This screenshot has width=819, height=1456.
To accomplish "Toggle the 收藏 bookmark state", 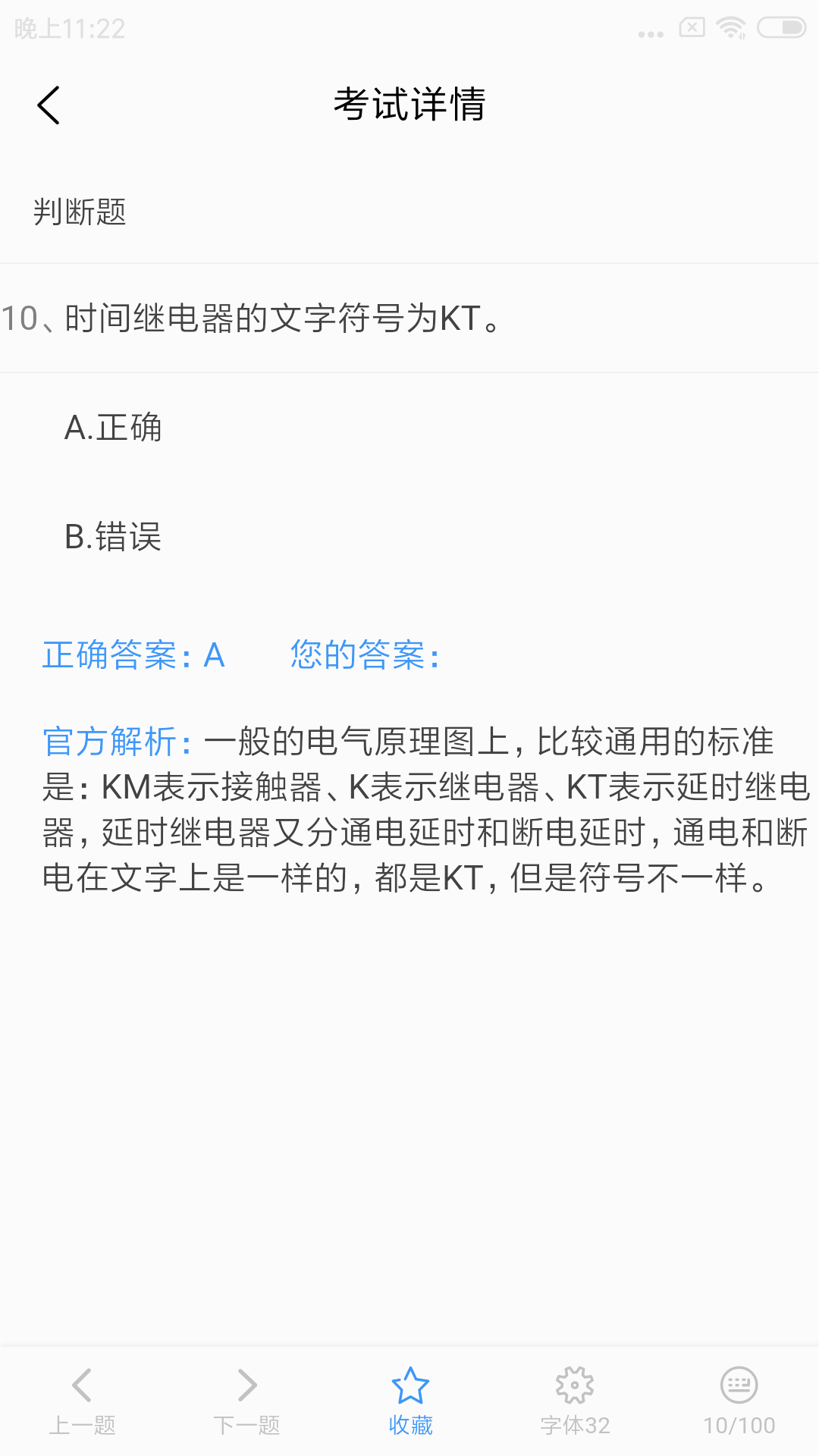I will tap(409, 1399).
